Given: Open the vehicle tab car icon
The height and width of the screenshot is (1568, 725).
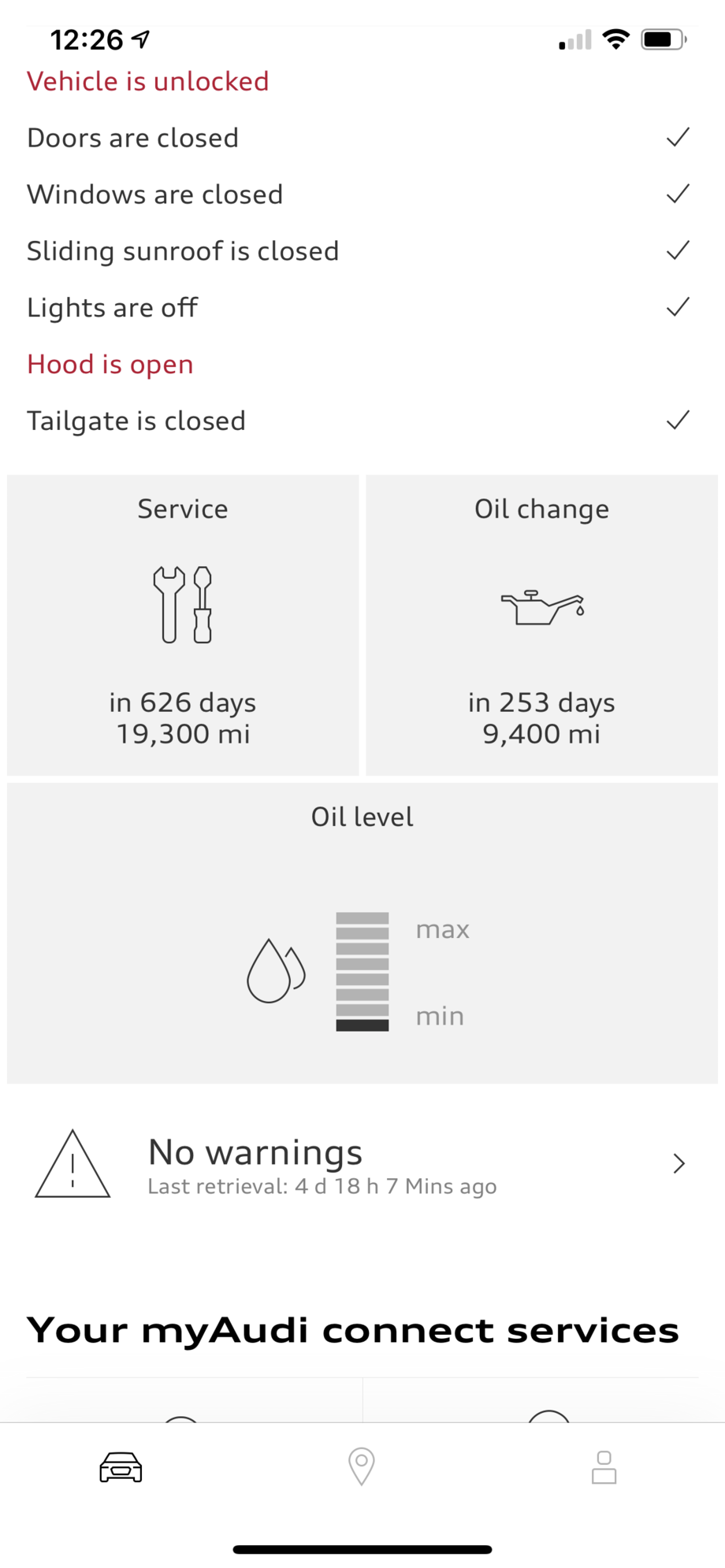Looking at the screenshot, I should pyautogui.click(x=120, y=1466).
